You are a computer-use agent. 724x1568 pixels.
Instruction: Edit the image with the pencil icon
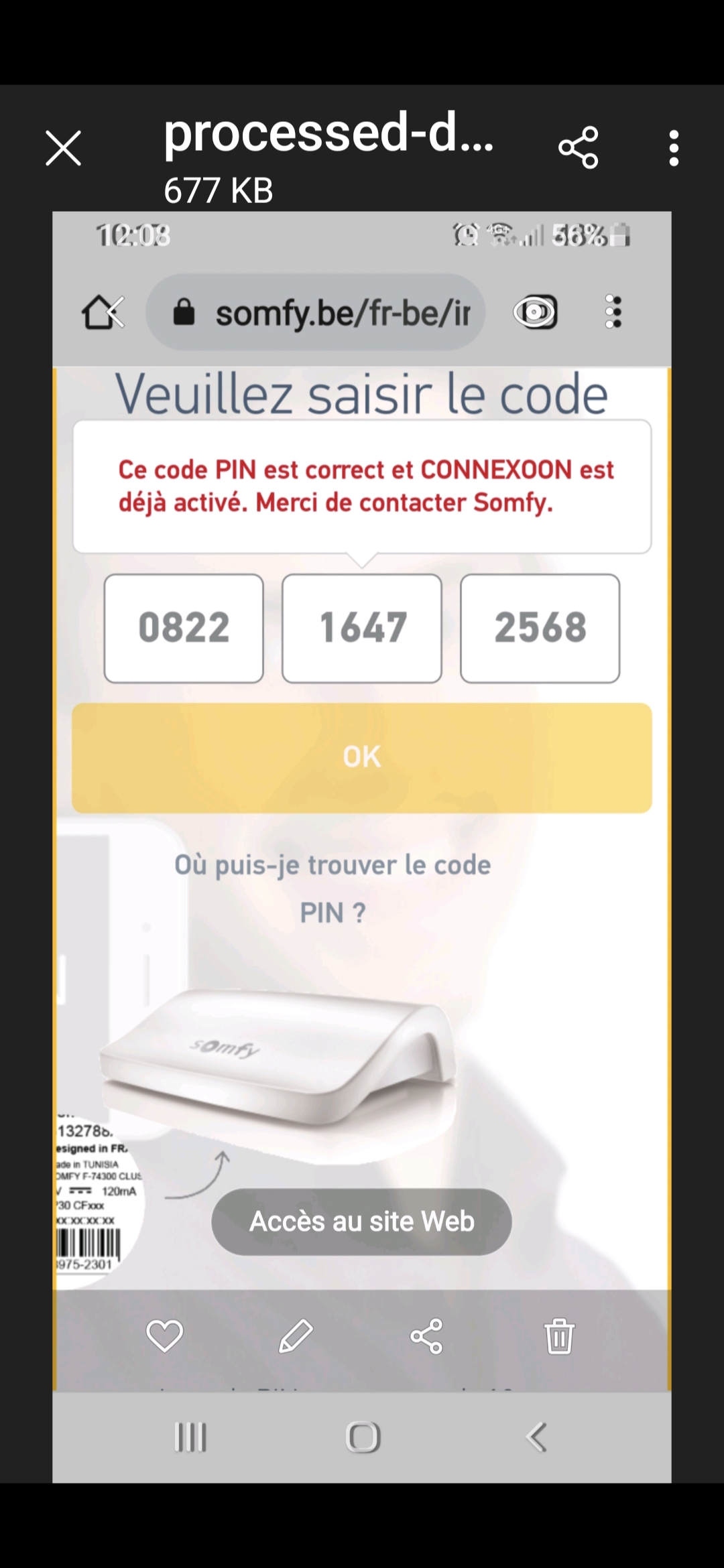(296, 1336)
